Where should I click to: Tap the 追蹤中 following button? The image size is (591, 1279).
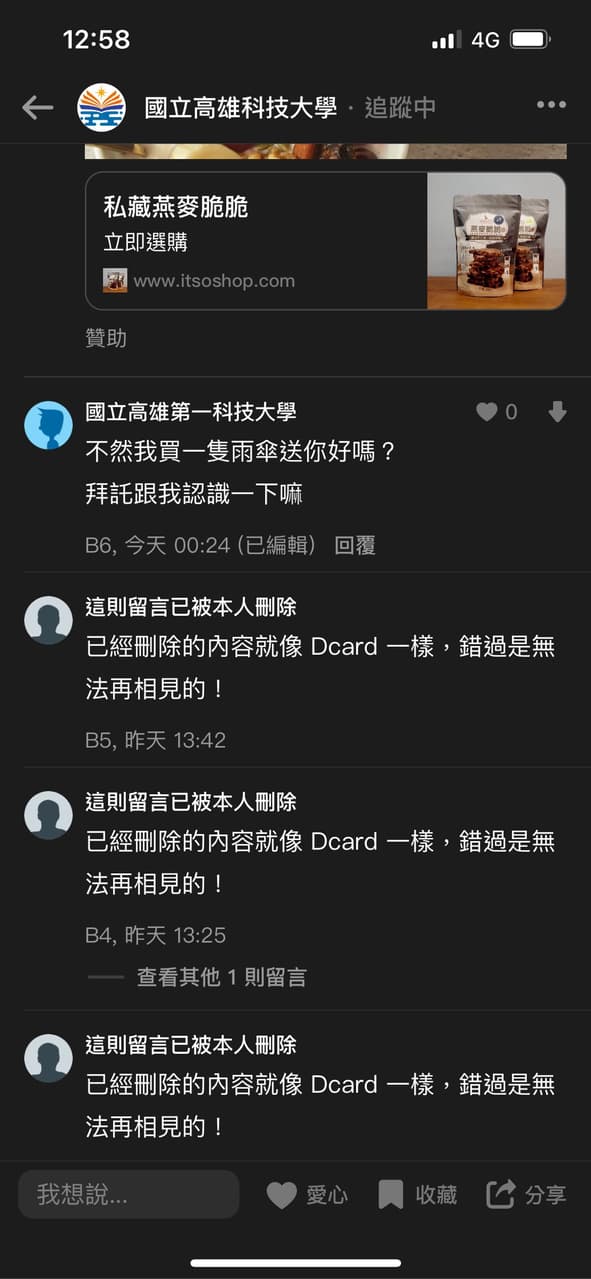coord(400,108)
